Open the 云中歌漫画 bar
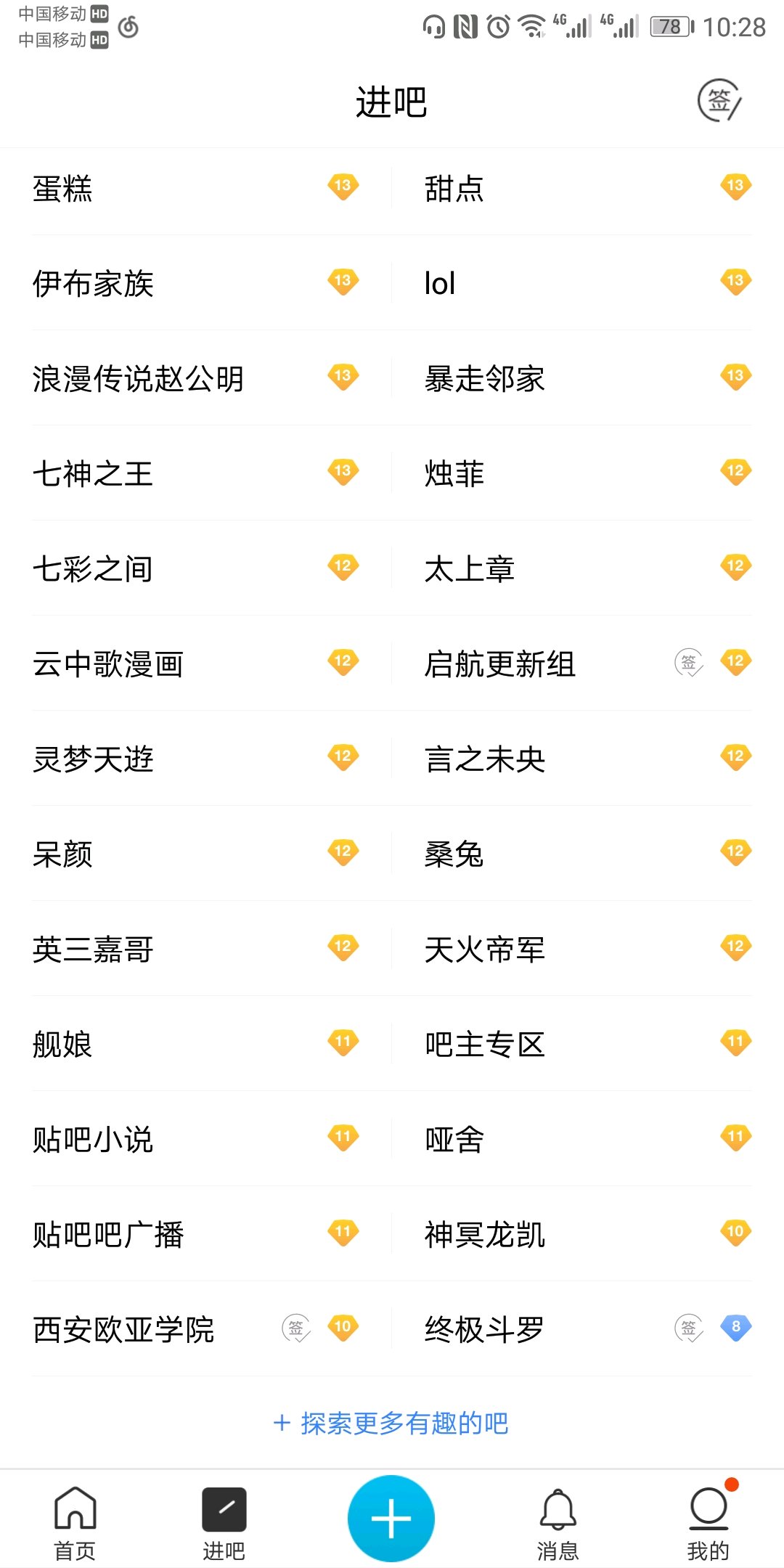784x1568 pixels. point(196,663)
